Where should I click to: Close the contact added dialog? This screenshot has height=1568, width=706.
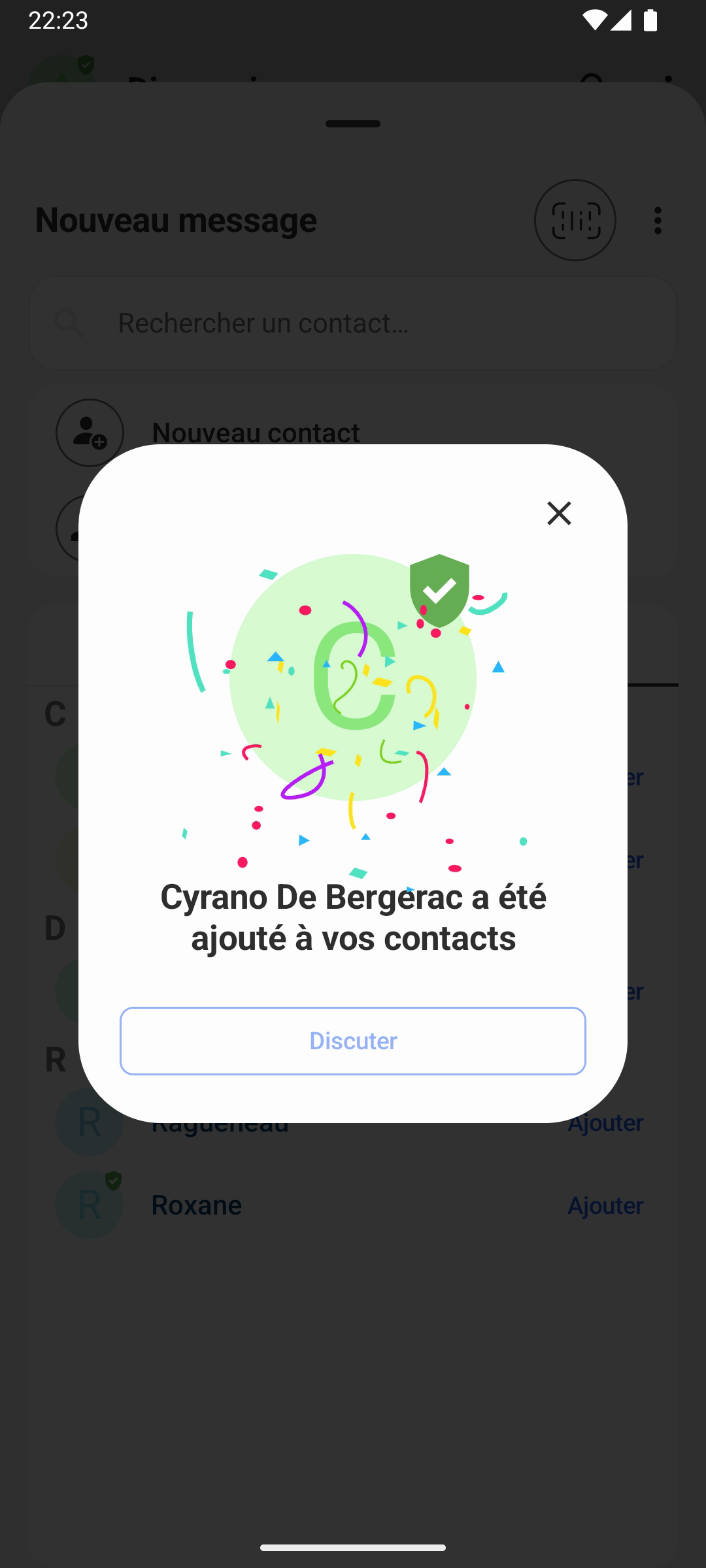point(559,513)
